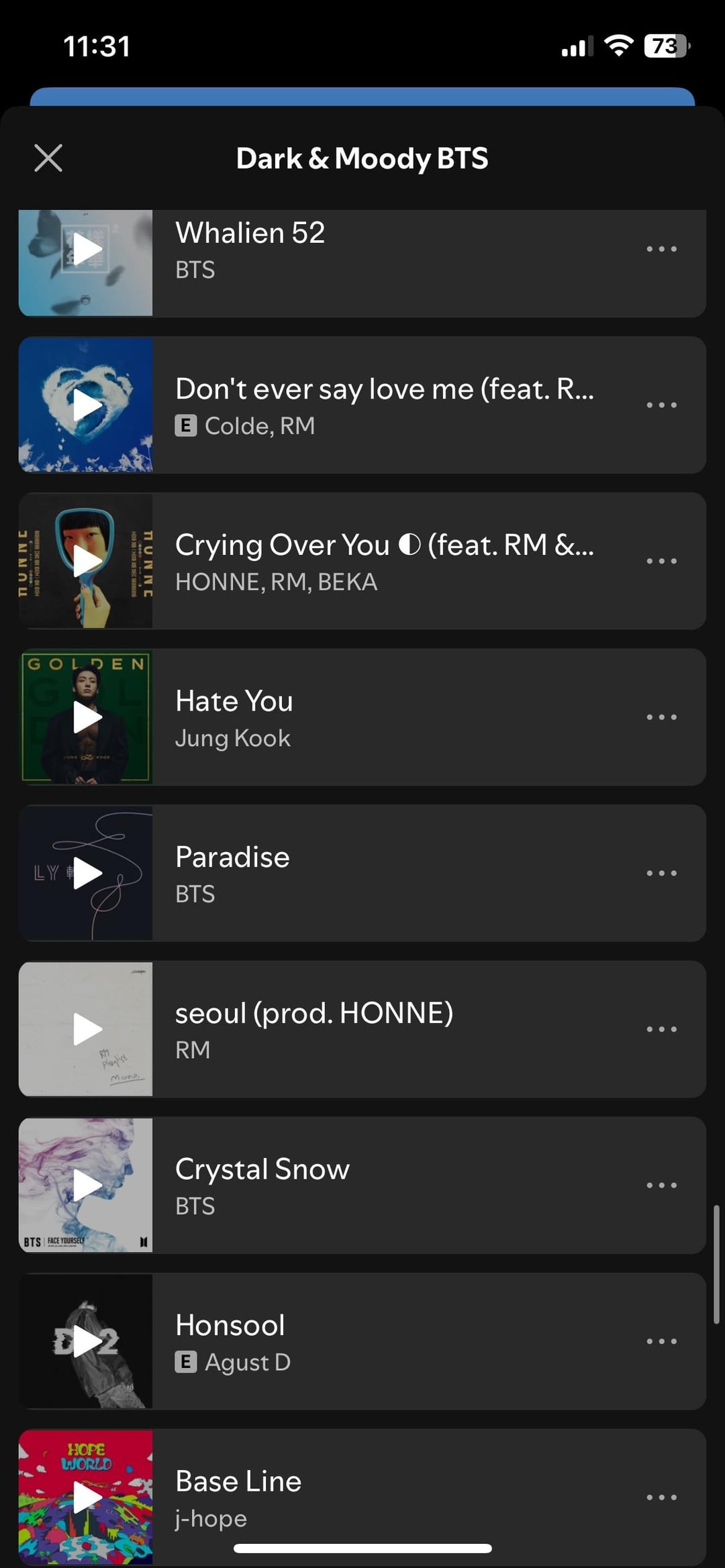The height and width of the screenshot is (1568, 725).
Task: Play Whalien 52 by BTS
Action: [x=87, y=250]
